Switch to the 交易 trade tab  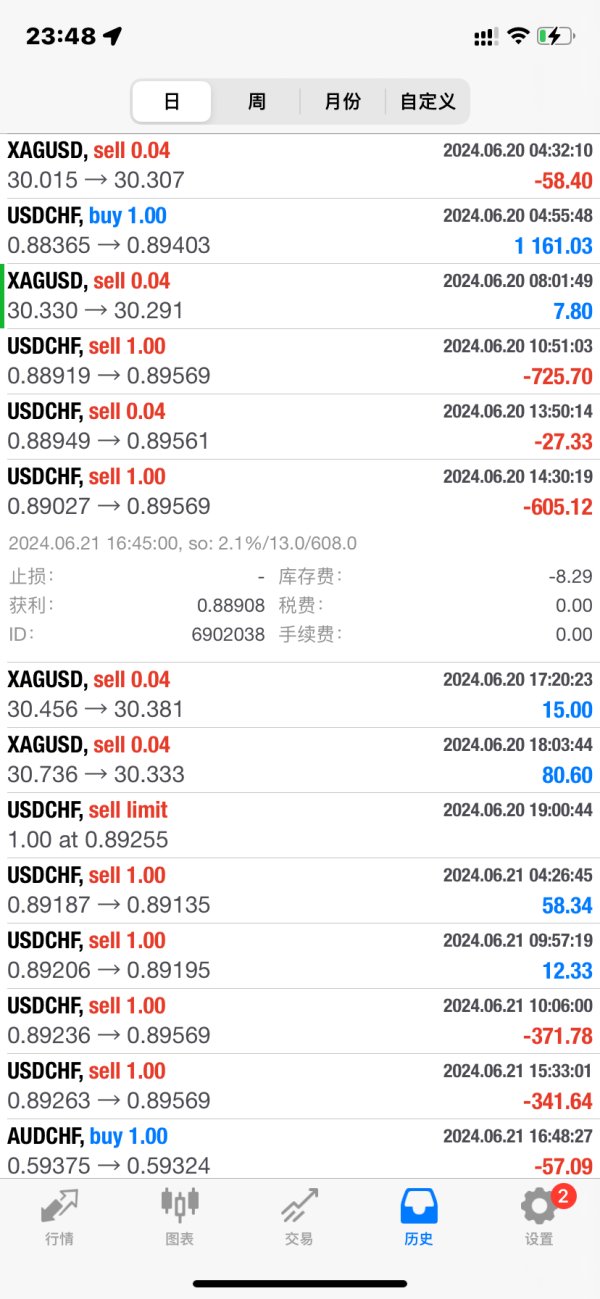(299, 1216)
